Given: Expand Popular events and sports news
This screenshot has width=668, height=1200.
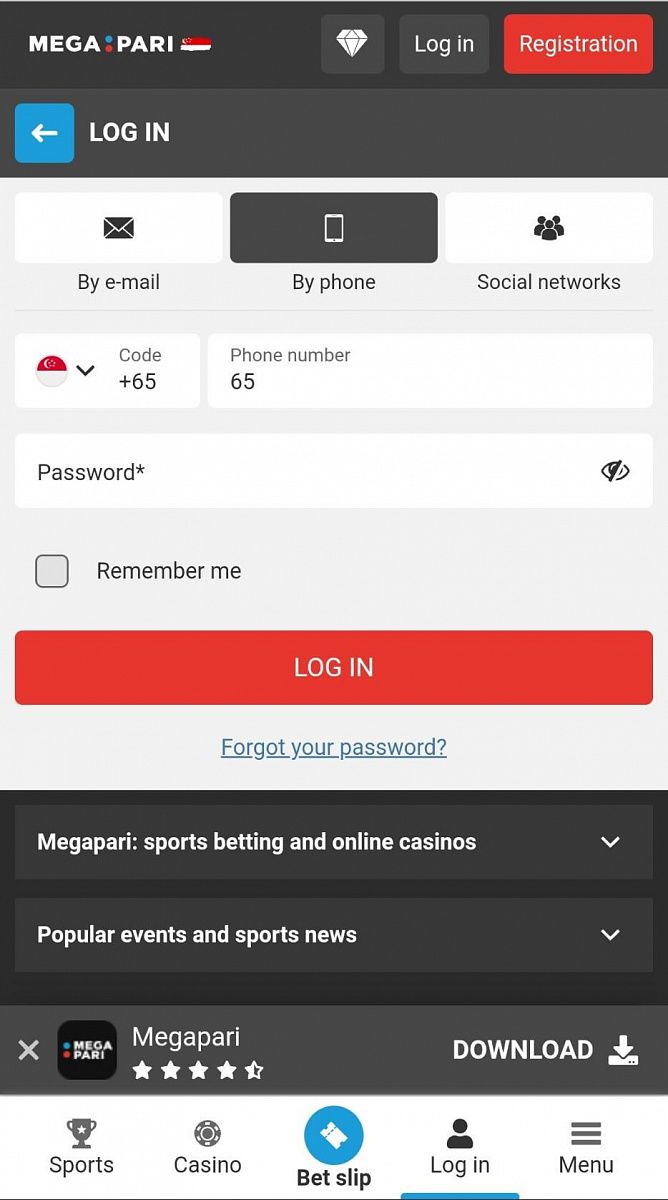Looking at the screenshot, I should pos(333,935).
